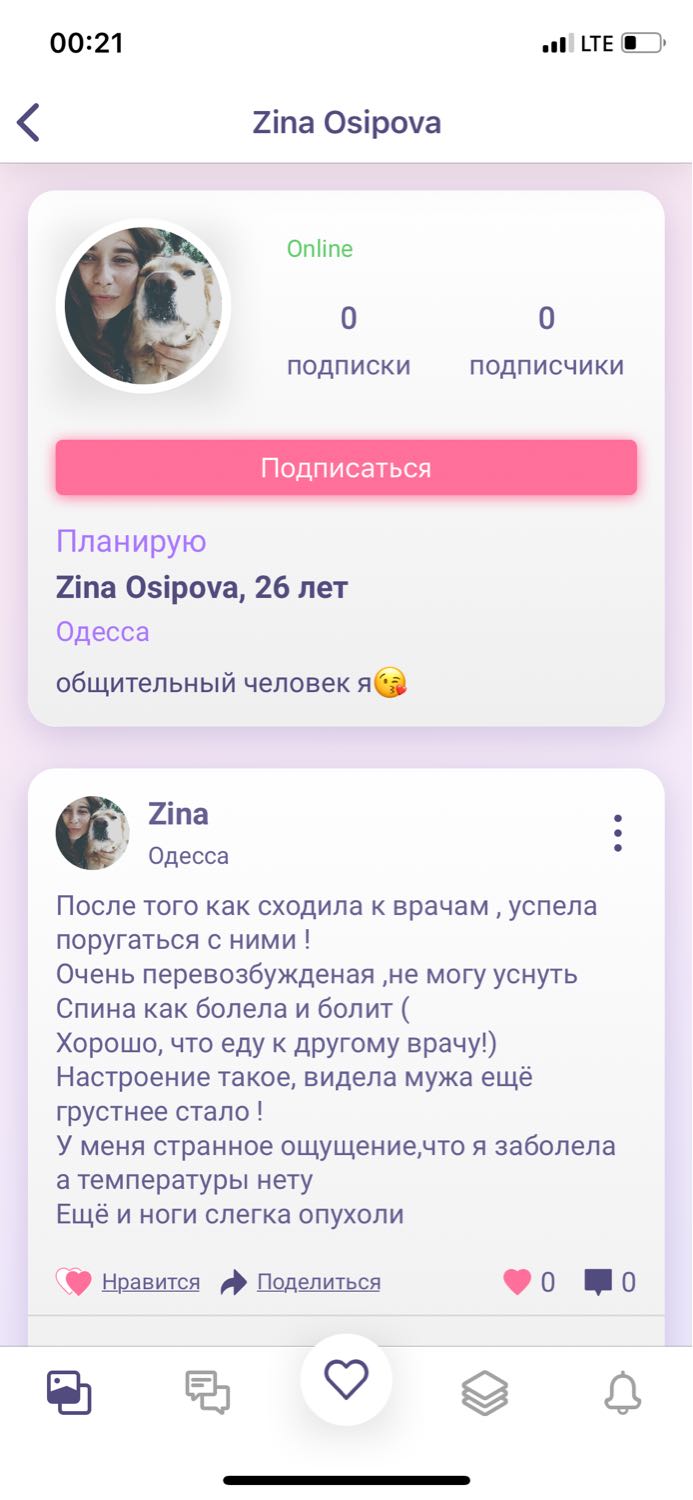693x1500 pixels.
Task: Tap the pink Подписаться button
Action: pos(346,467)
